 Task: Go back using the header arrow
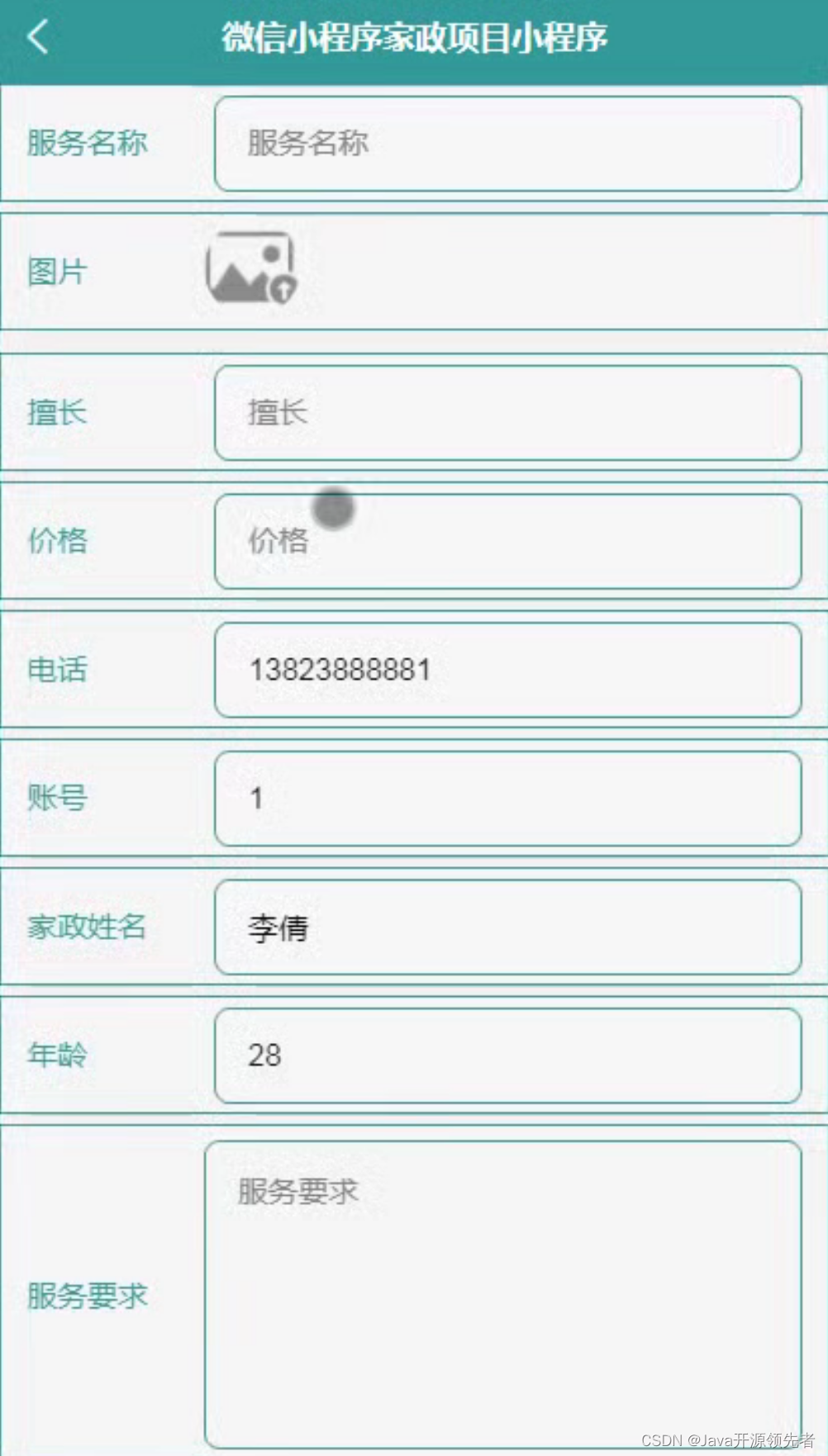38,37
